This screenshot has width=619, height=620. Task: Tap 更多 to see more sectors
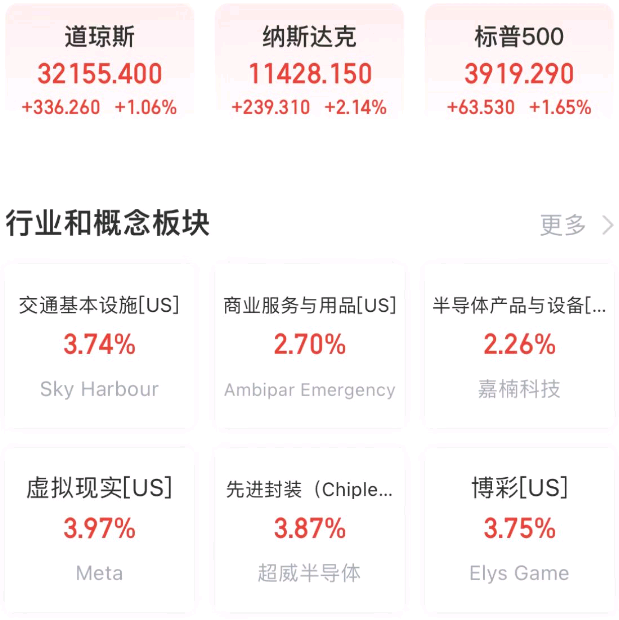point(576,225)
